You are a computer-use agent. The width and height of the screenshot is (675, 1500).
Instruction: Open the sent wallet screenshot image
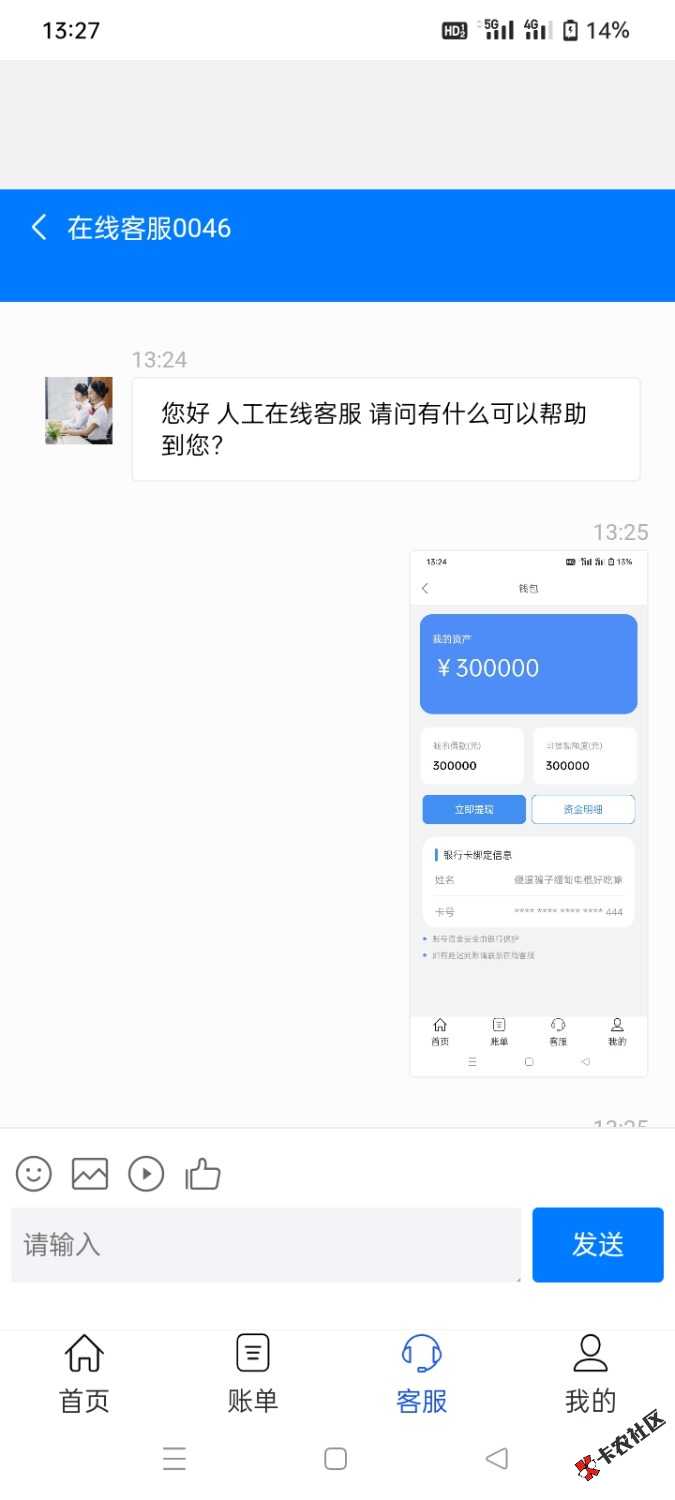pyautogui.click(x=528, y=813)
